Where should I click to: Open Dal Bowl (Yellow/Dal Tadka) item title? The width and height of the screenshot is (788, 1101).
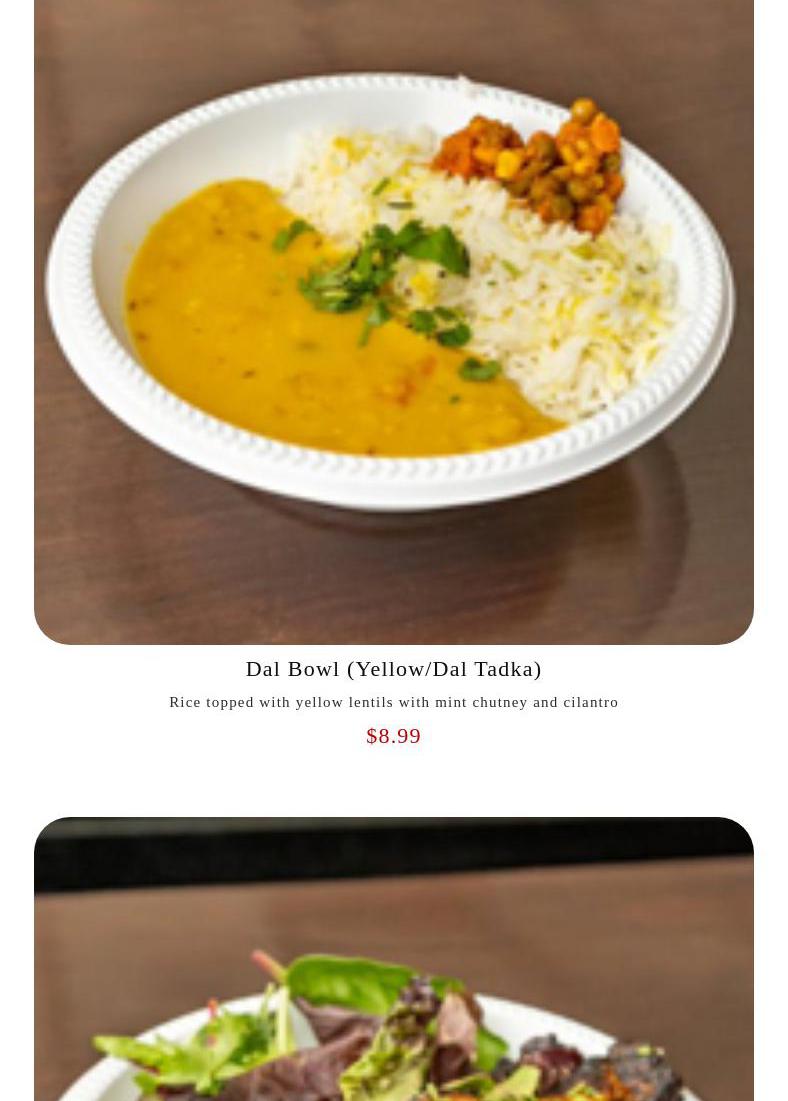393,669
